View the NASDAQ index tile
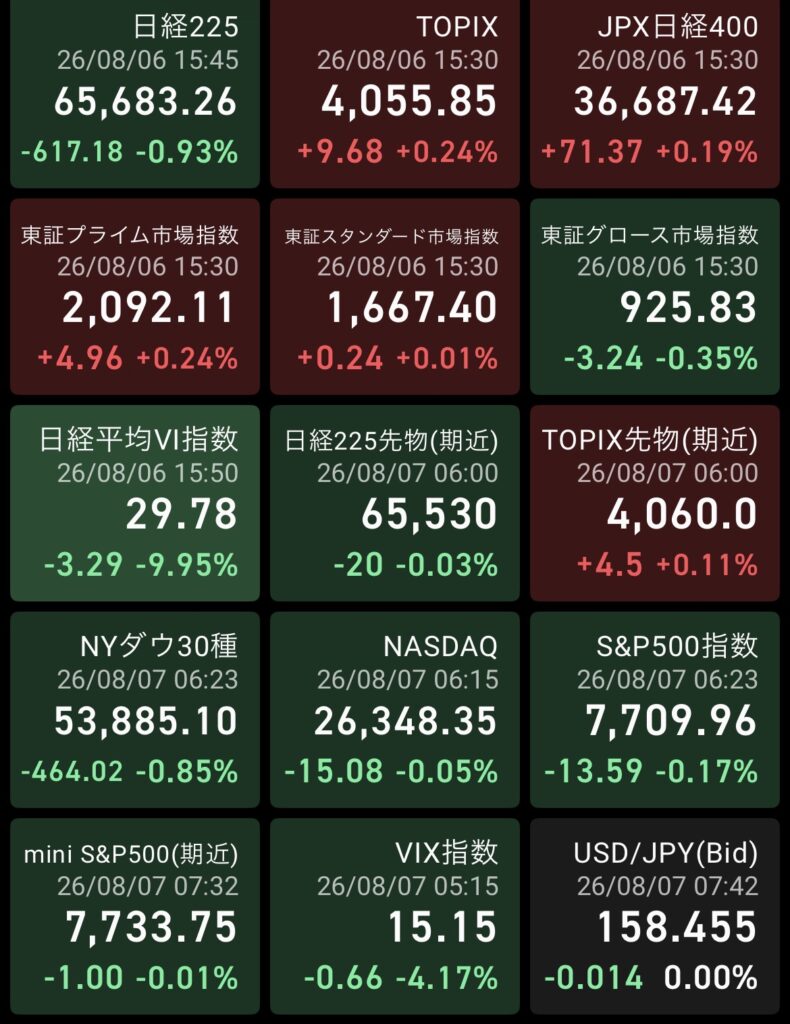790x1024 pixels. (395, 709)
